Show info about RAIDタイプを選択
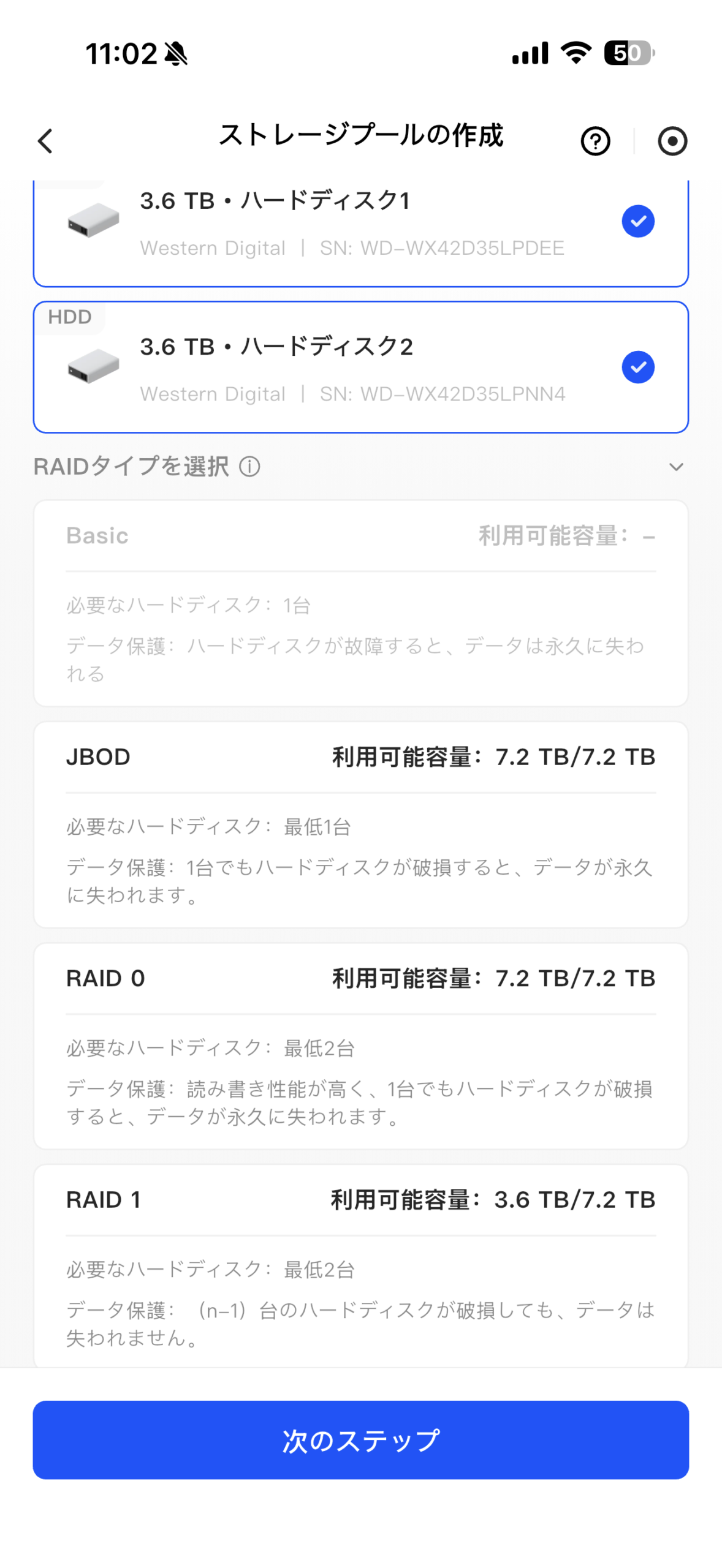This screenshot has width=722, height=1568. pyautogui.click(x=249, y=467)
